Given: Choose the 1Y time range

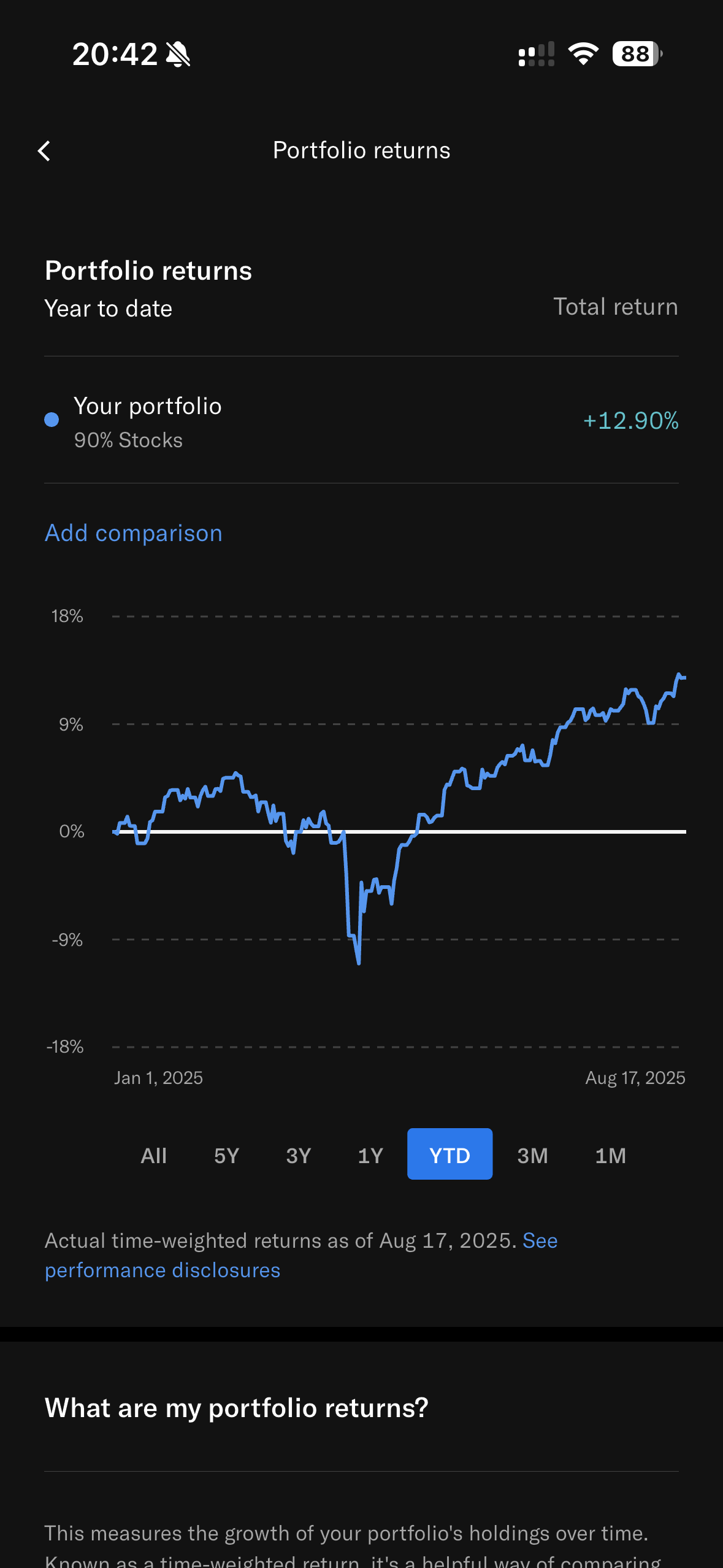Looking at the screenshot, I should (x=370, y=1156).
